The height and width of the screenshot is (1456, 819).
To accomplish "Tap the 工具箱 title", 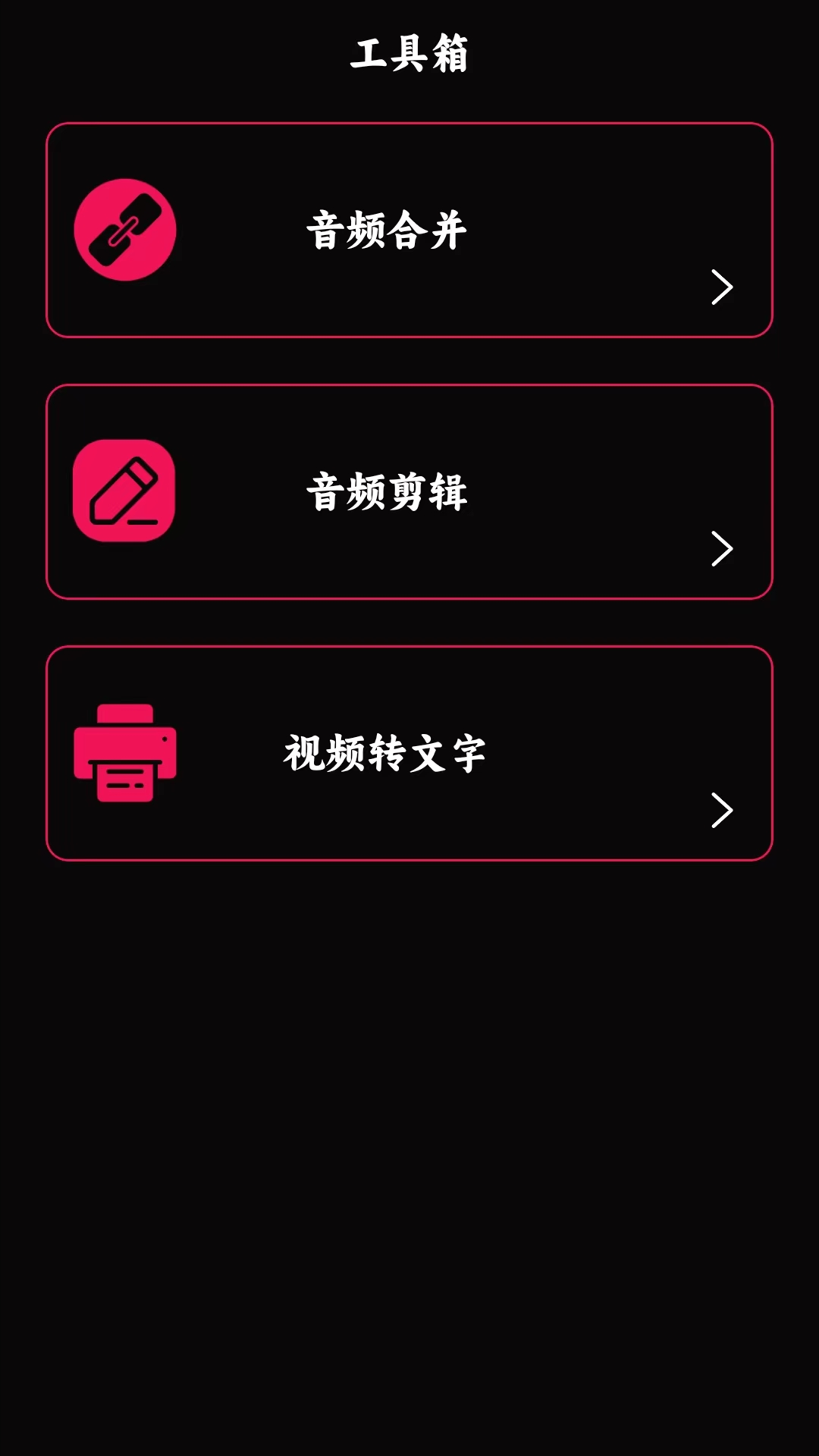I will [409, 51].
